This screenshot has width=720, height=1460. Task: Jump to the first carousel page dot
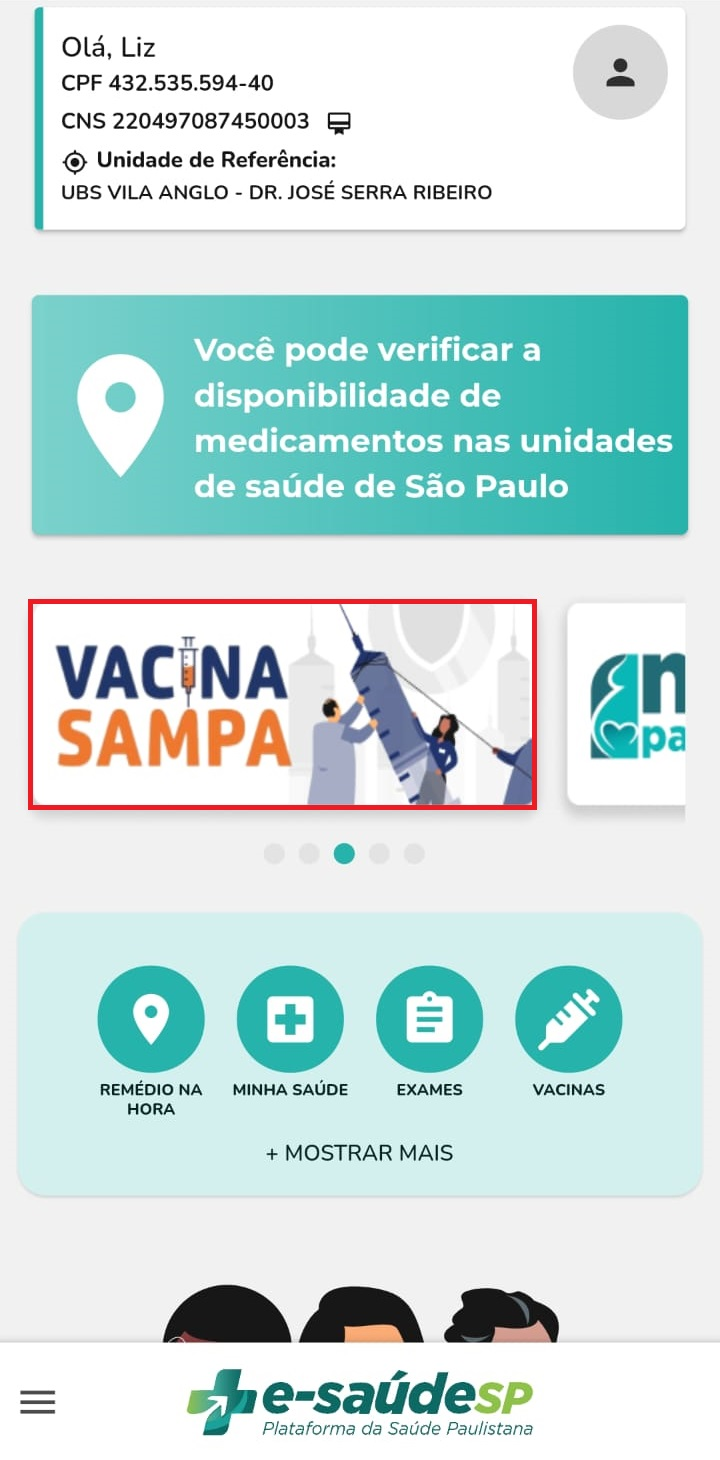pyautogui.click(x=274, y=853)
